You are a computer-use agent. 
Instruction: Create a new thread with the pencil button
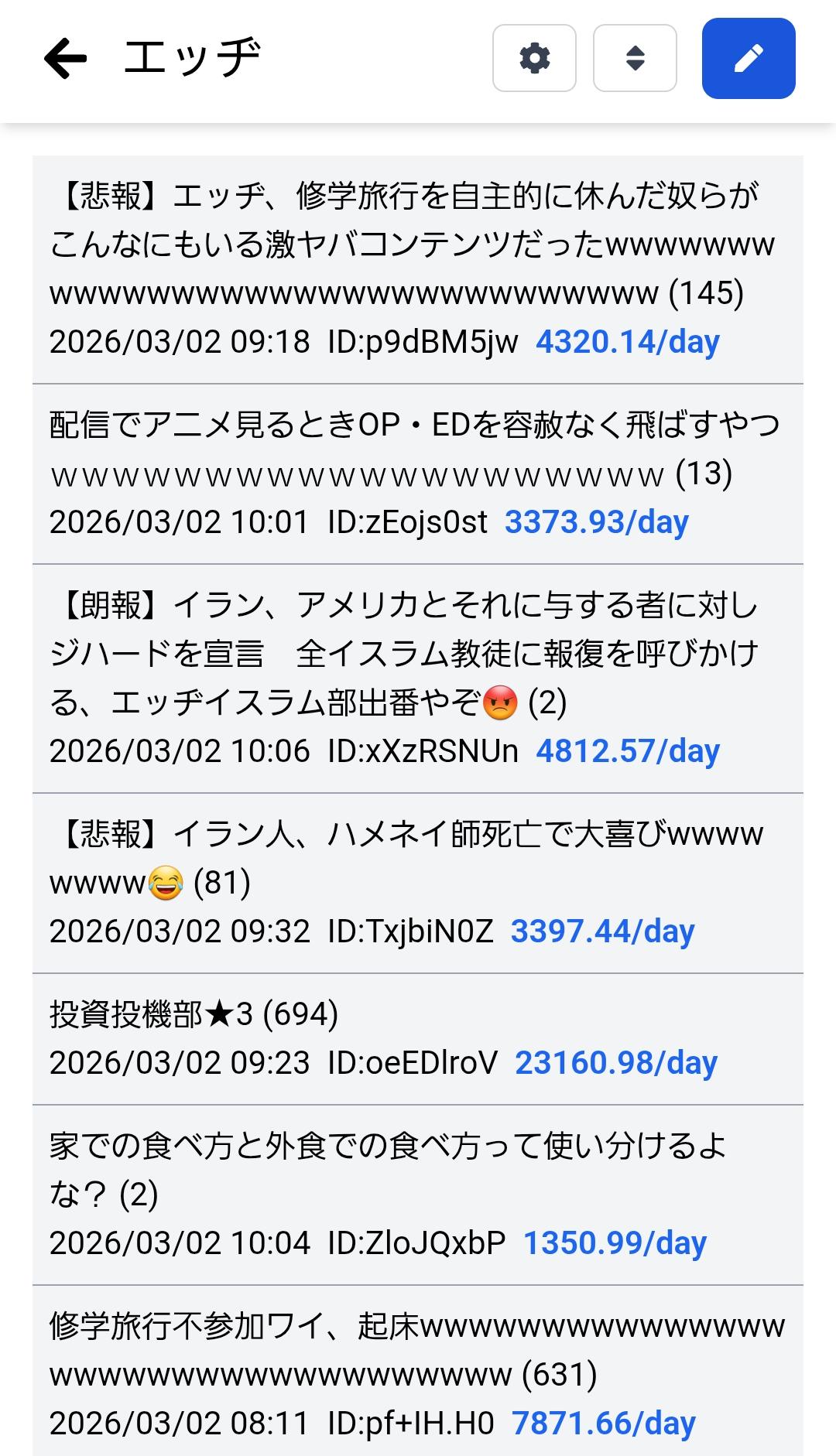pyautogui.click(x=749, y=59)
